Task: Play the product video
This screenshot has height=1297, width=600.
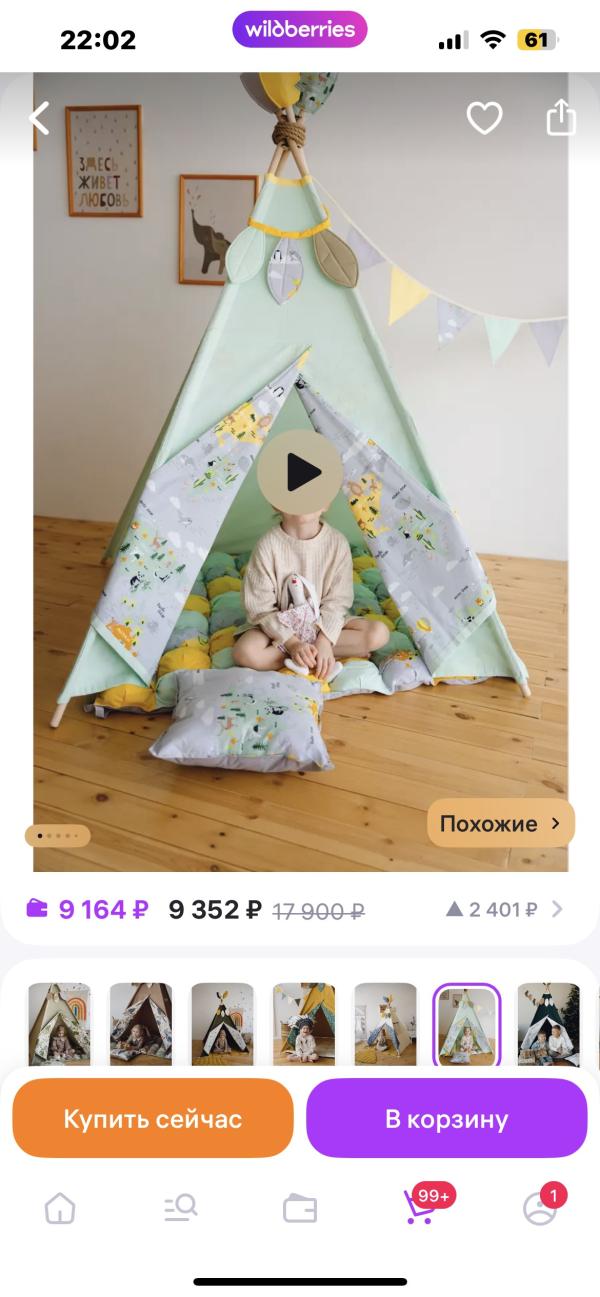Action: pos(300,472)
